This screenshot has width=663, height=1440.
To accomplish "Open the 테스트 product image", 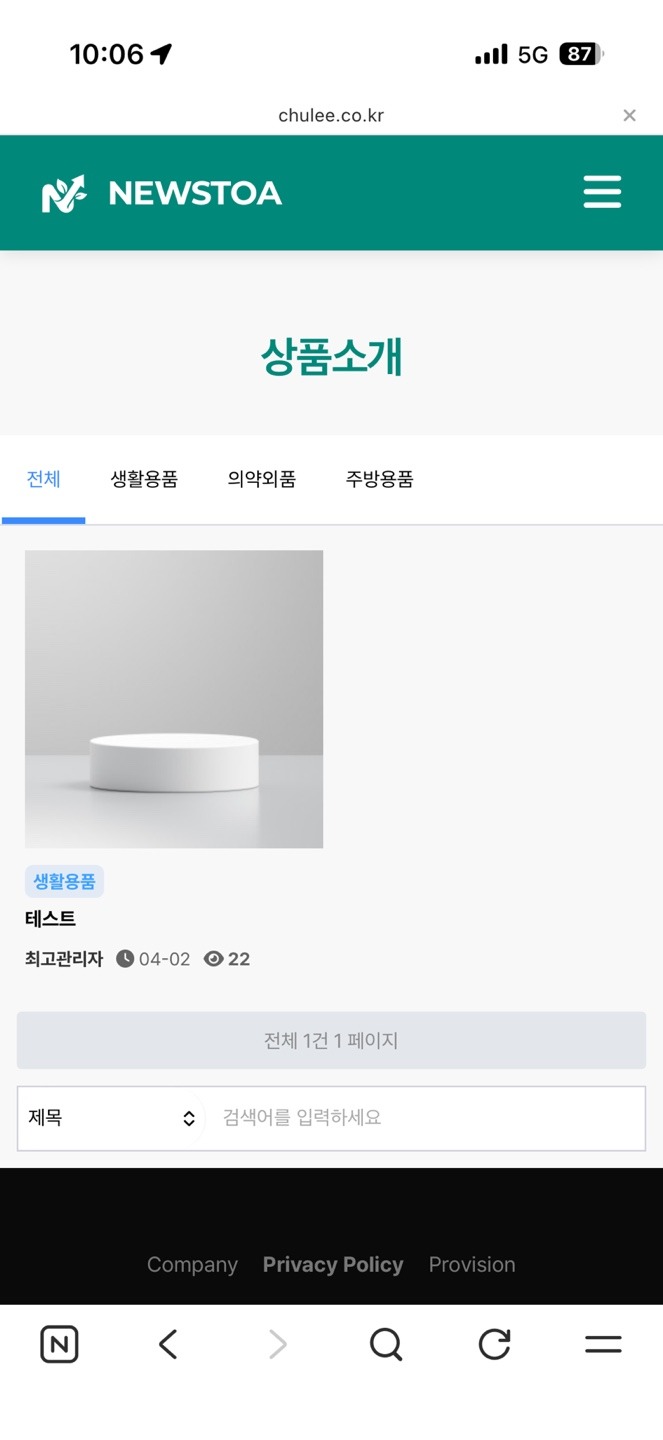I will (174, 699).
